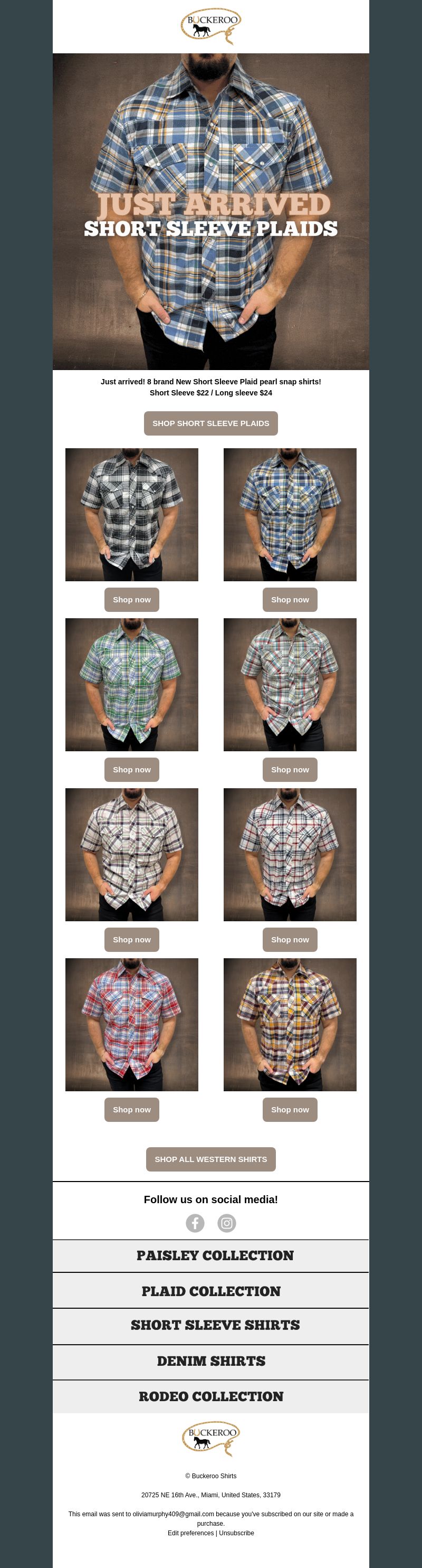Select Edit preferences link
Screen dimensions: 422x1568
coord(190,1533)
